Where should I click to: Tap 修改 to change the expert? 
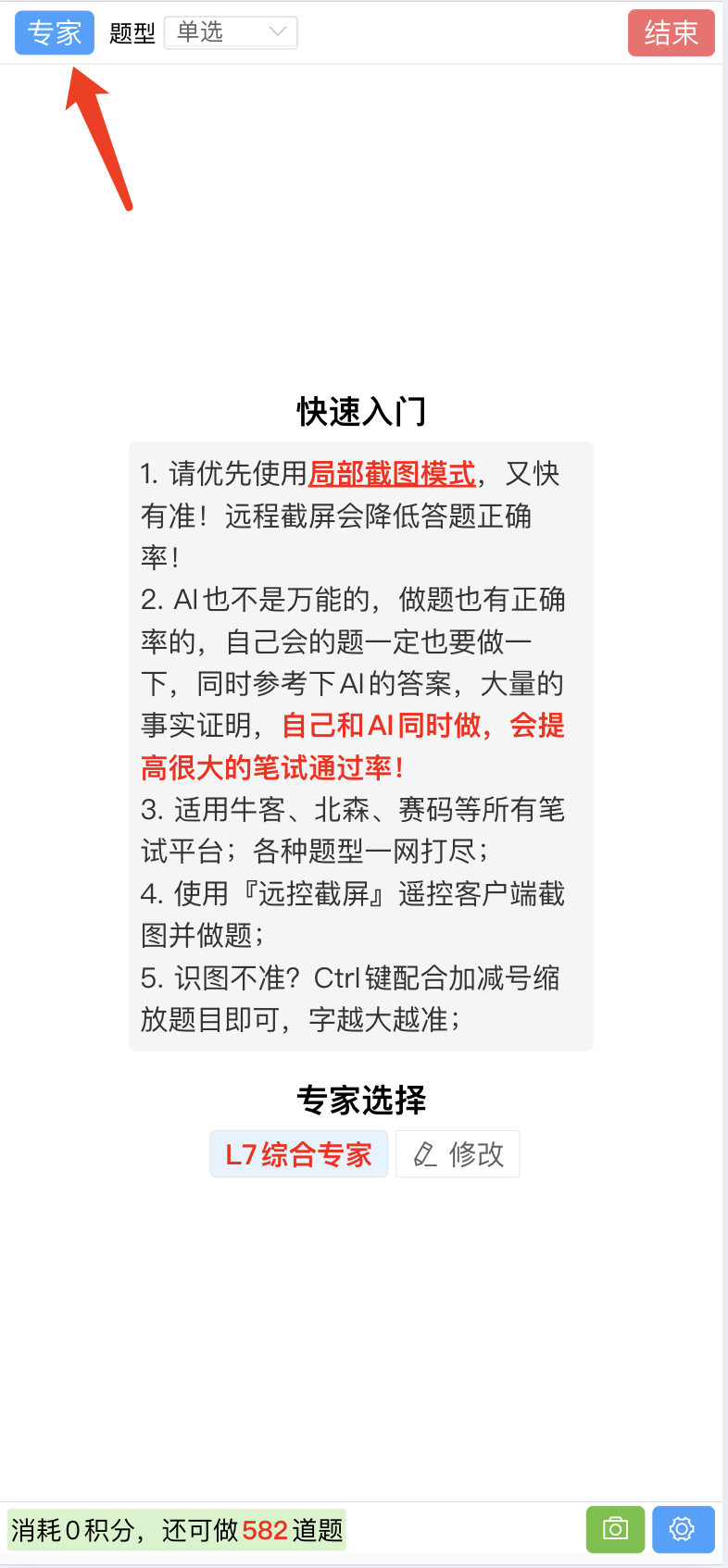[x=458, y=1154]
